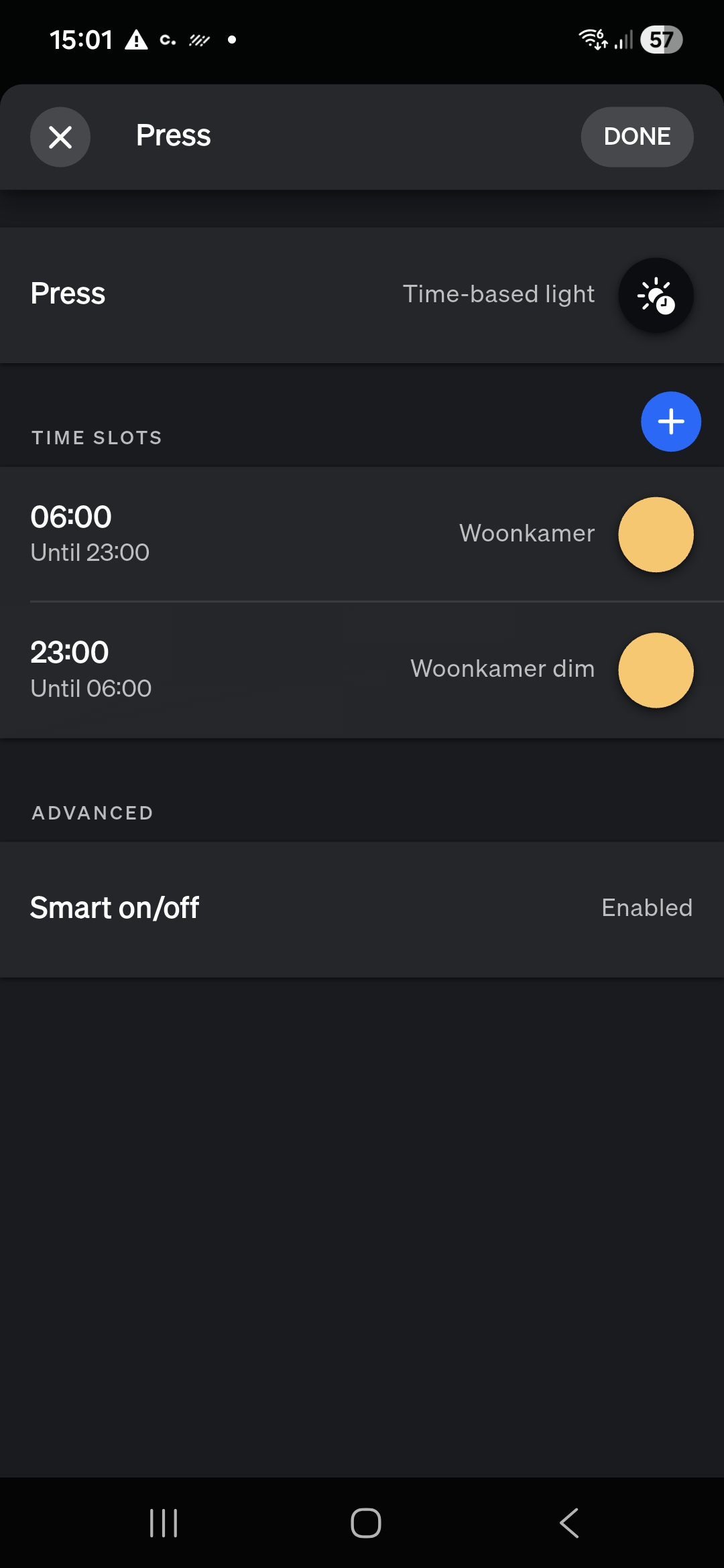Add a new time slot
Image resolution: width=724 pixels, height=1568 pixels.
[670, 421]
